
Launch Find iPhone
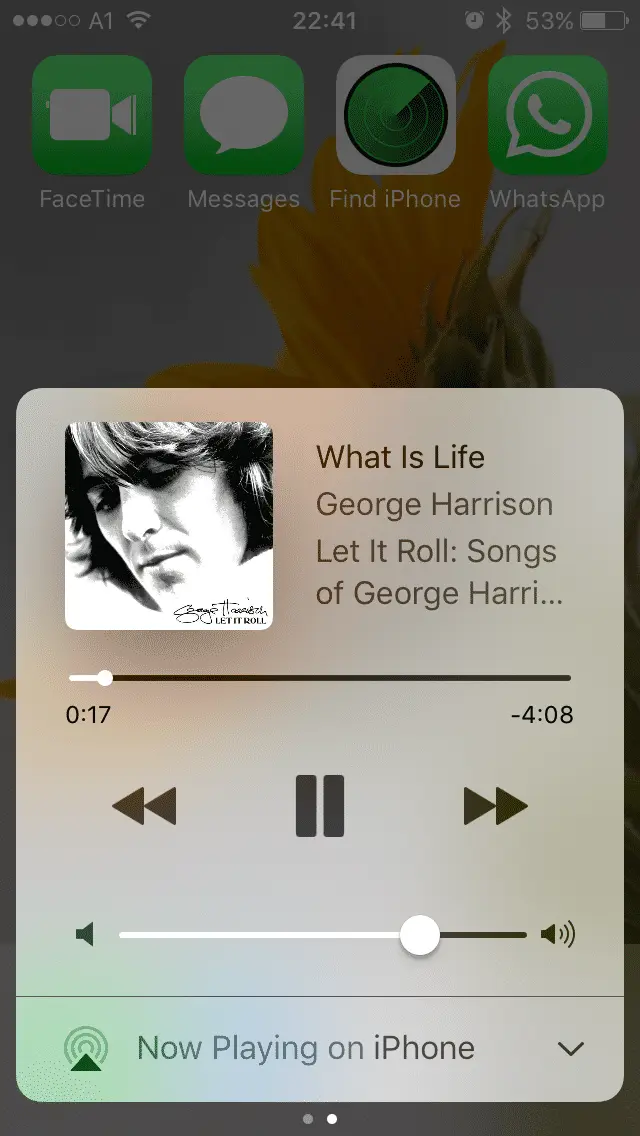396,116
